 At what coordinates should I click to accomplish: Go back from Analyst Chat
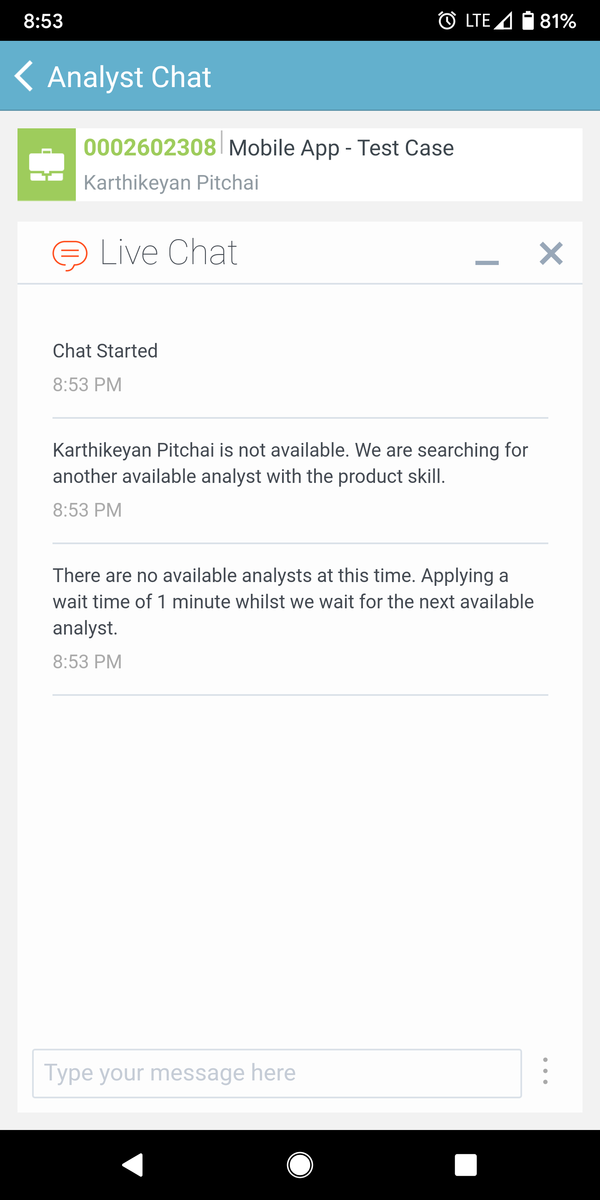click(24, 77)
